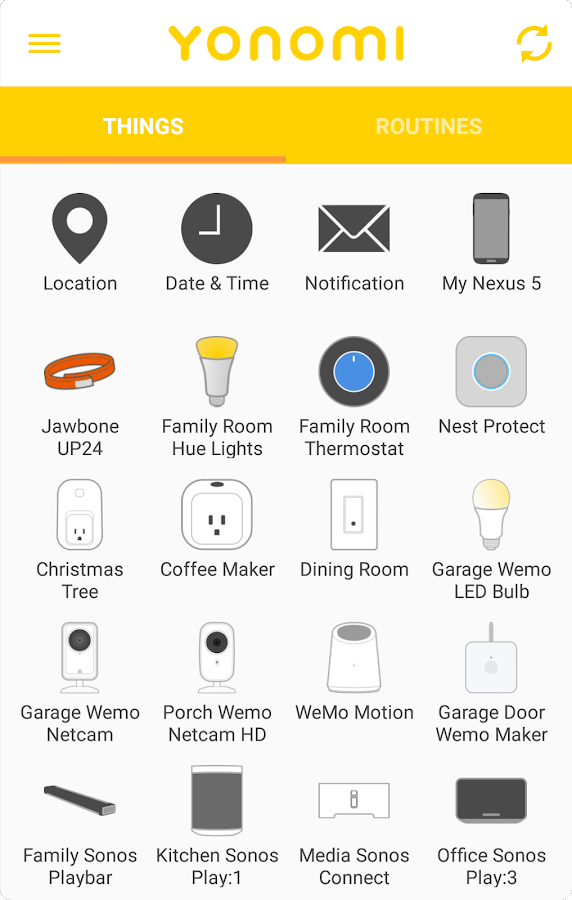Image resolution: width=572 pixels, height=900 pixels.
Task: Tap the refresh sync icon
Action: click(534, 43)
